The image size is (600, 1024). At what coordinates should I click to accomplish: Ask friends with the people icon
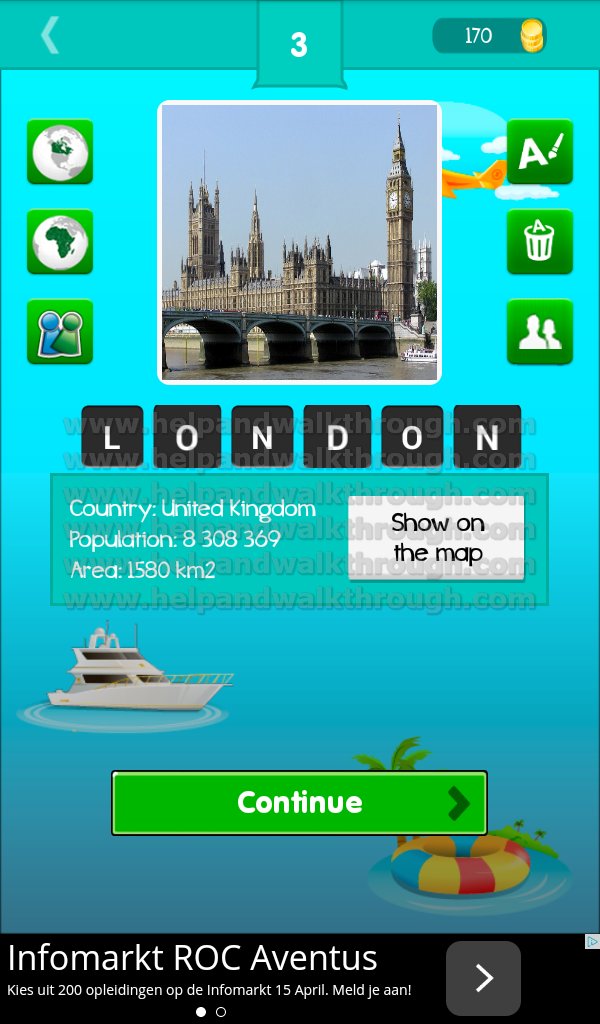click(540, 331)
